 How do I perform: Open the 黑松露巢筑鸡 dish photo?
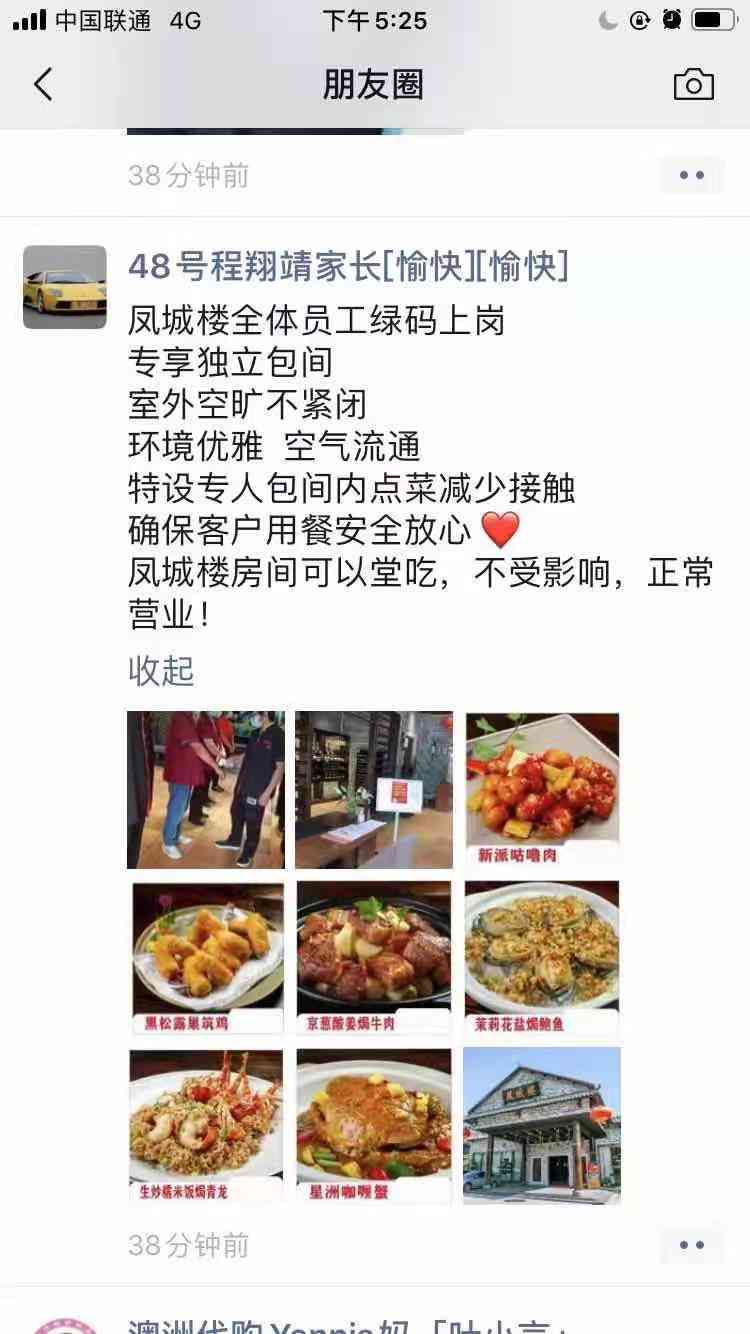click(206, 958)
